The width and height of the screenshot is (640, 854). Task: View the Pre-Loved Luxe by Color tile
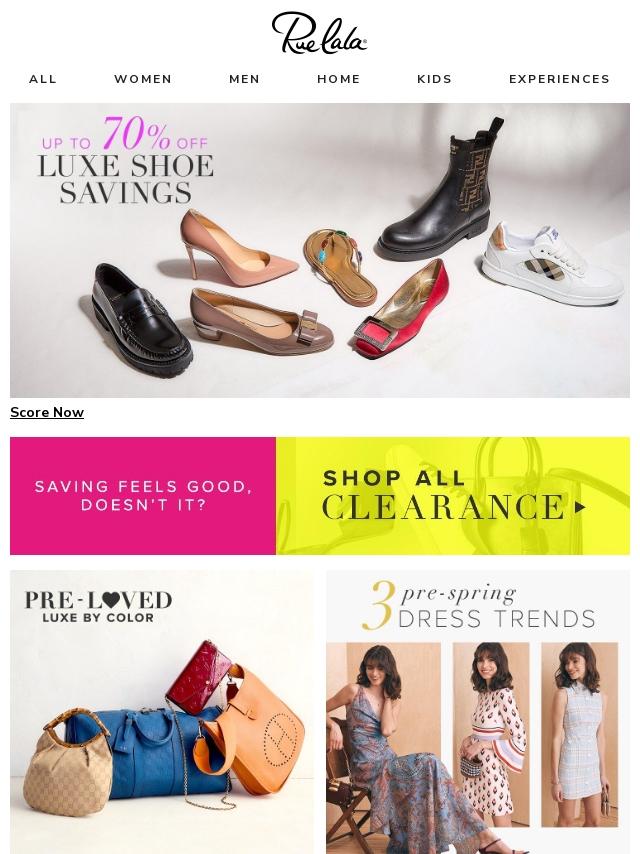pos(162,711)
